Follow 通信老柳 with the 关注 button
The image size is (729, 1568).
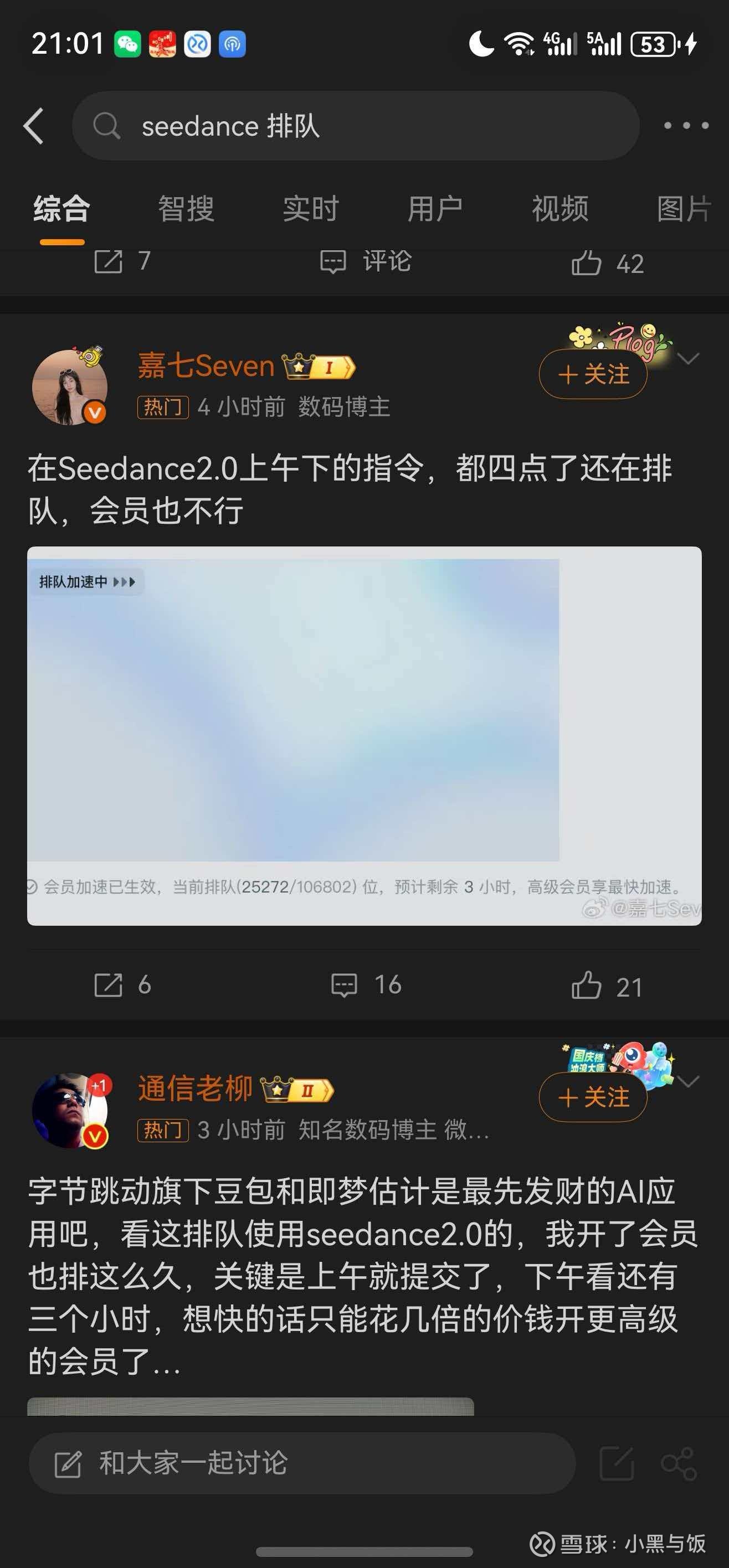coord(593,1097)
